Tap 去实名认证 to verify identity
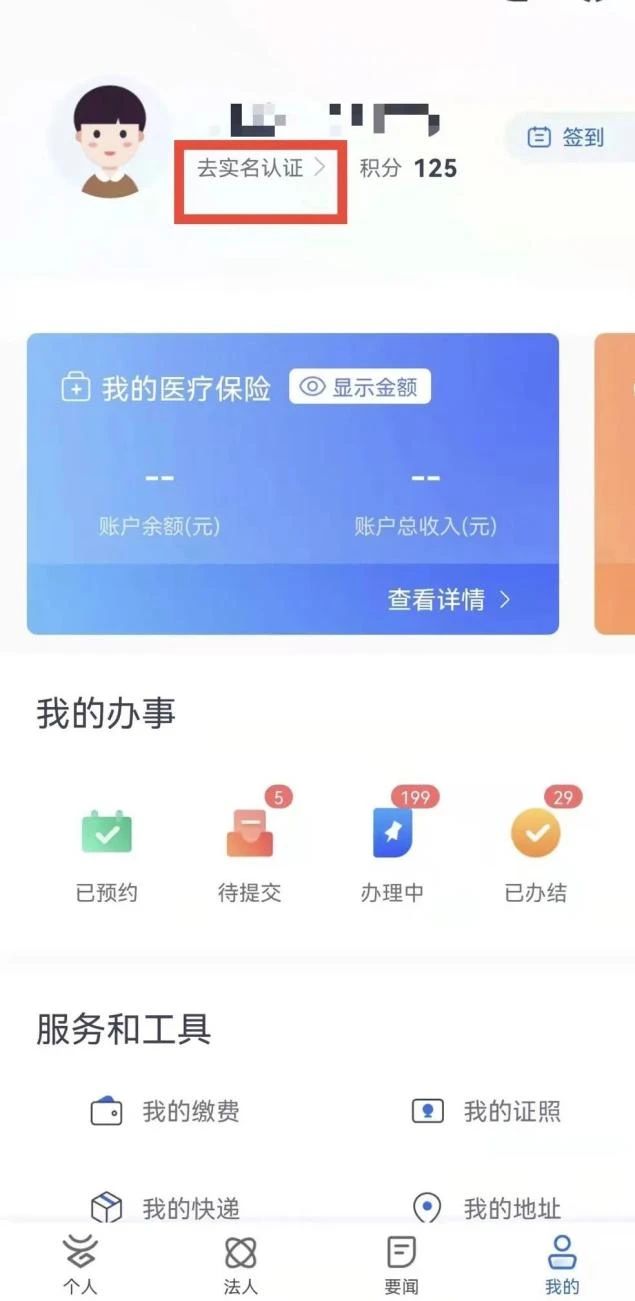This screenshot has height=1301, width=635. (261, 168)
